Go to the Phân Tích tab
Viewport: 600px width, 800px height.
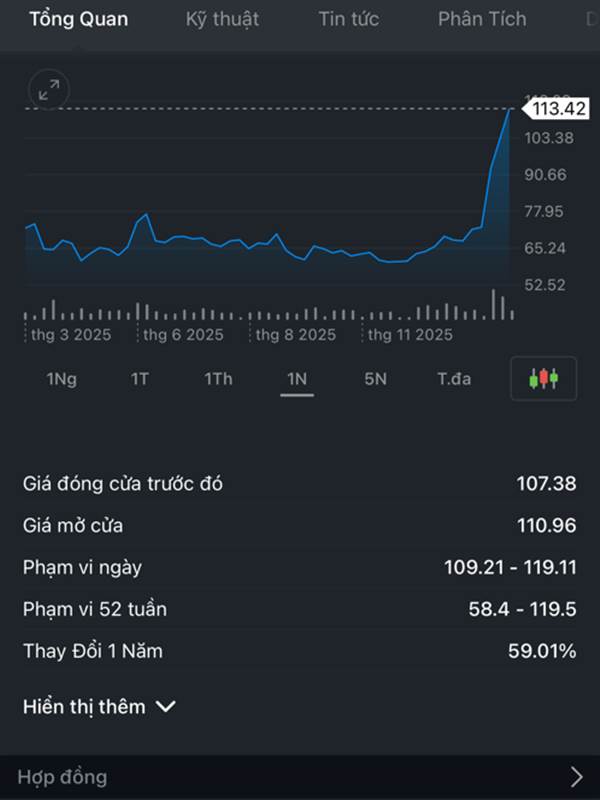pyautogui.click(x=481, y=19)
